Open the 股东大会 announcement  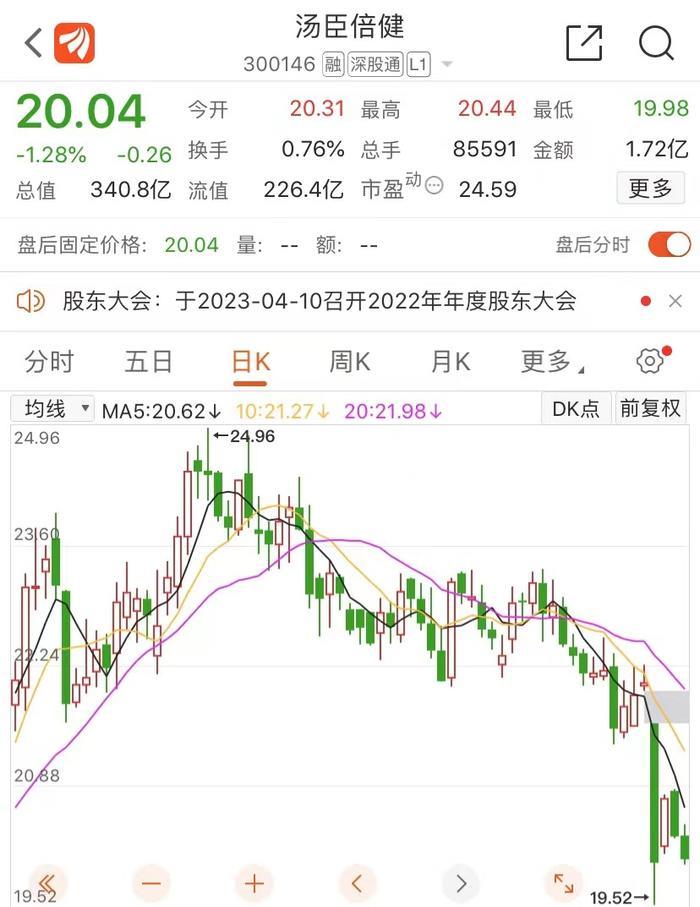pos(320,301)
